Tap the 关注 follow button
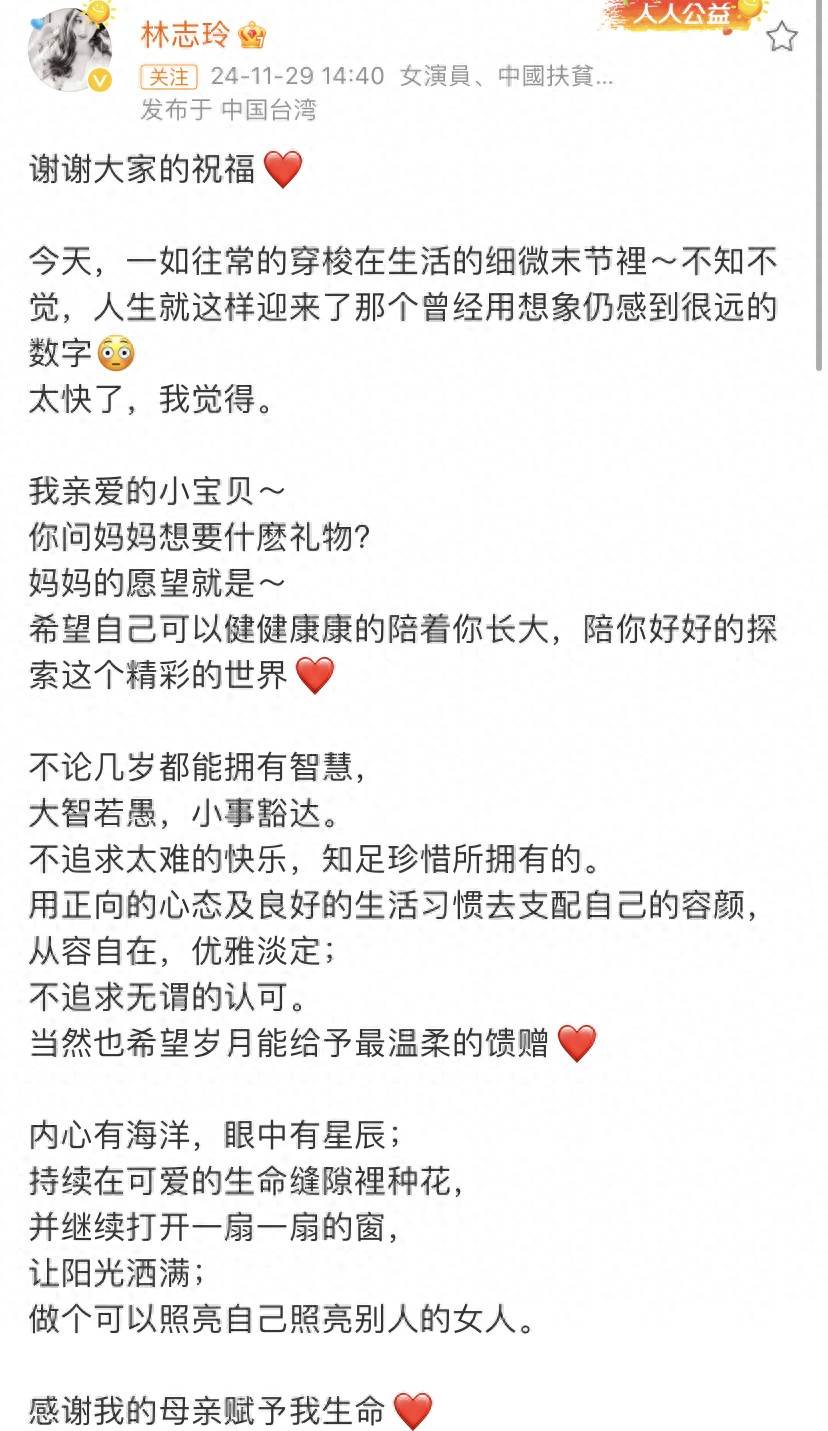This screenshot has width=828, height=1431. coord(170,77)
